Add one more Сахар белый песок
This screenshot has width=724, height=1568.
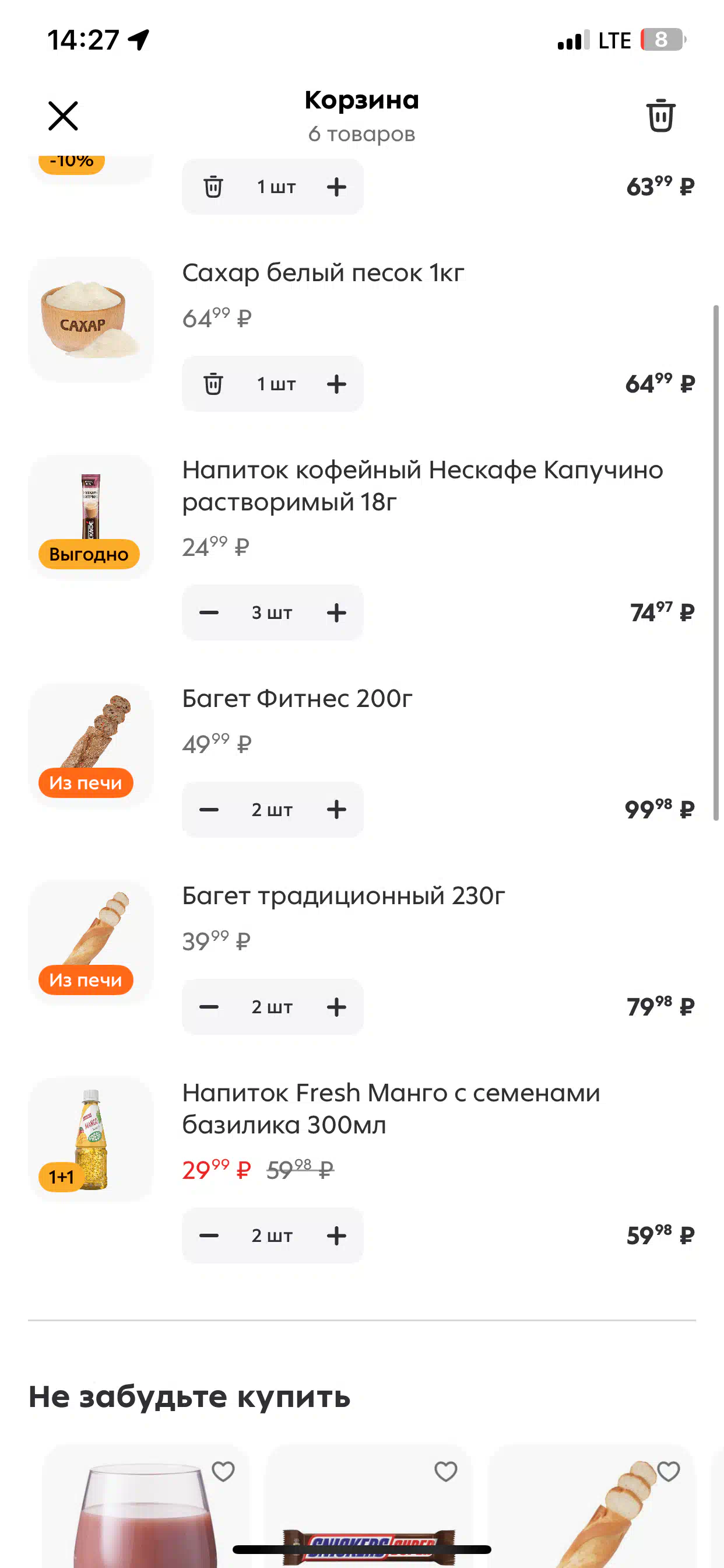(x=336, y=384)
